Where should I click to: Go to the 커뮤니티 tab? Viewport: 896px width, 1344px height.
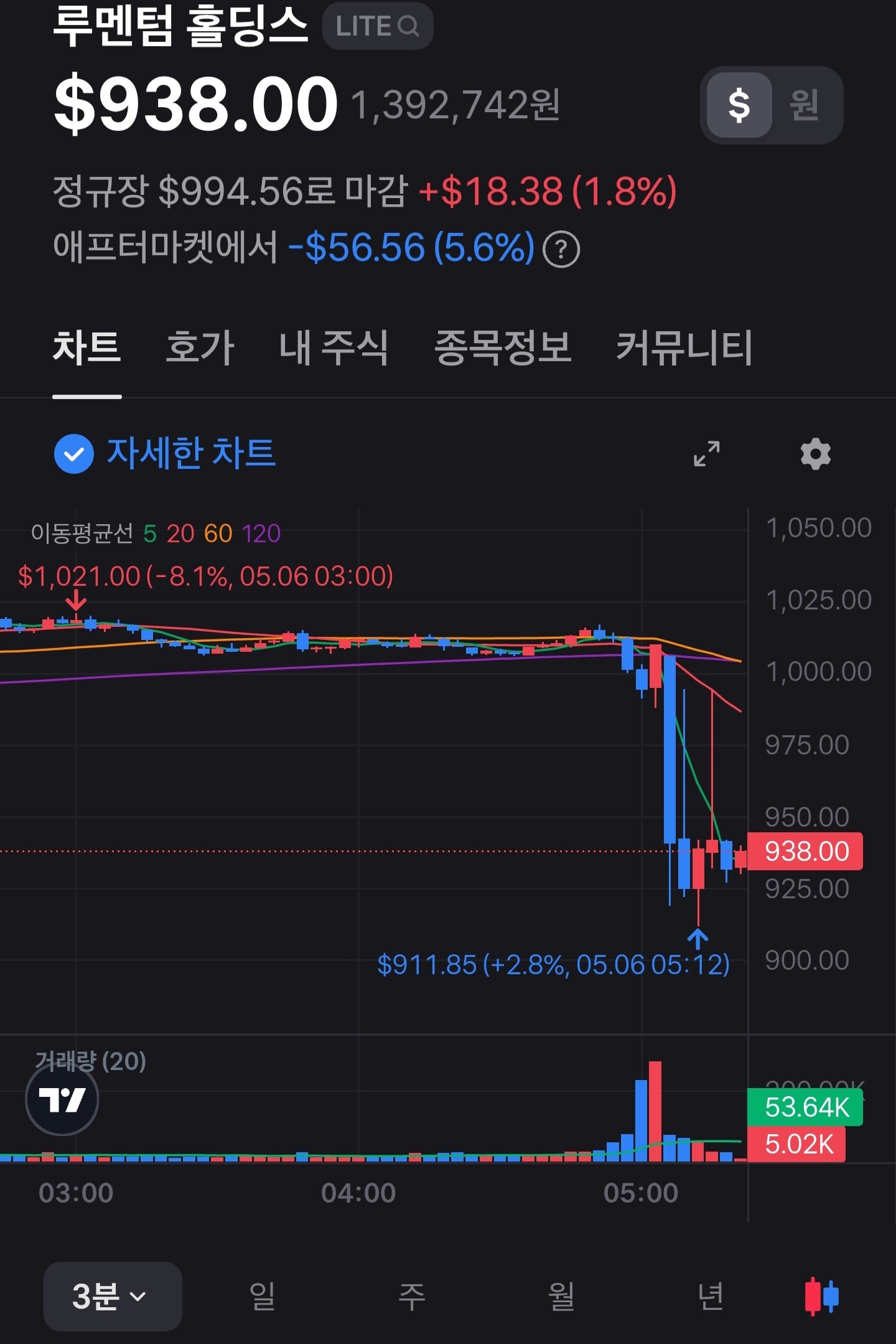684,347
